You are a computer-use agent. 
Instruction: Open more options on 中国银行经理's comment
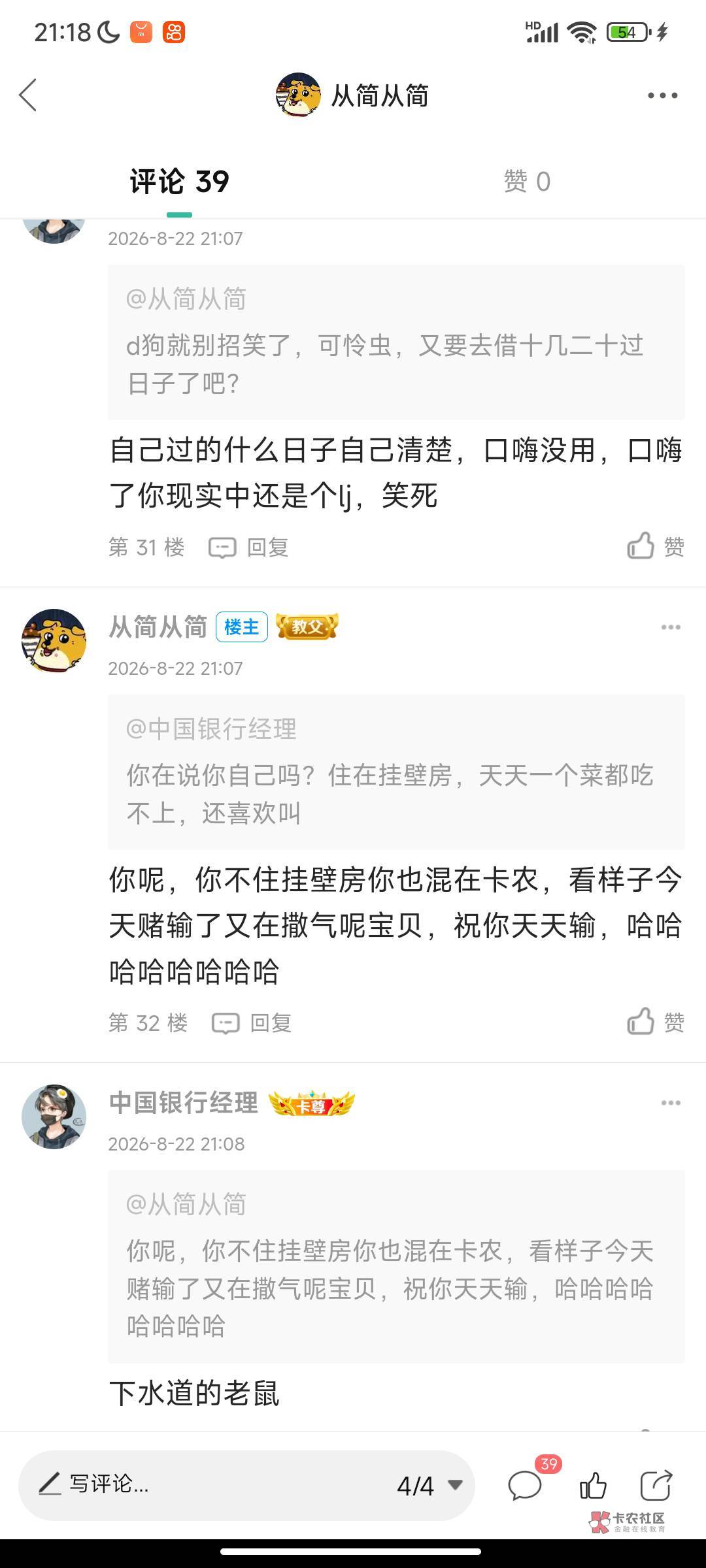pyautogui.click(x=671, y=1103)
